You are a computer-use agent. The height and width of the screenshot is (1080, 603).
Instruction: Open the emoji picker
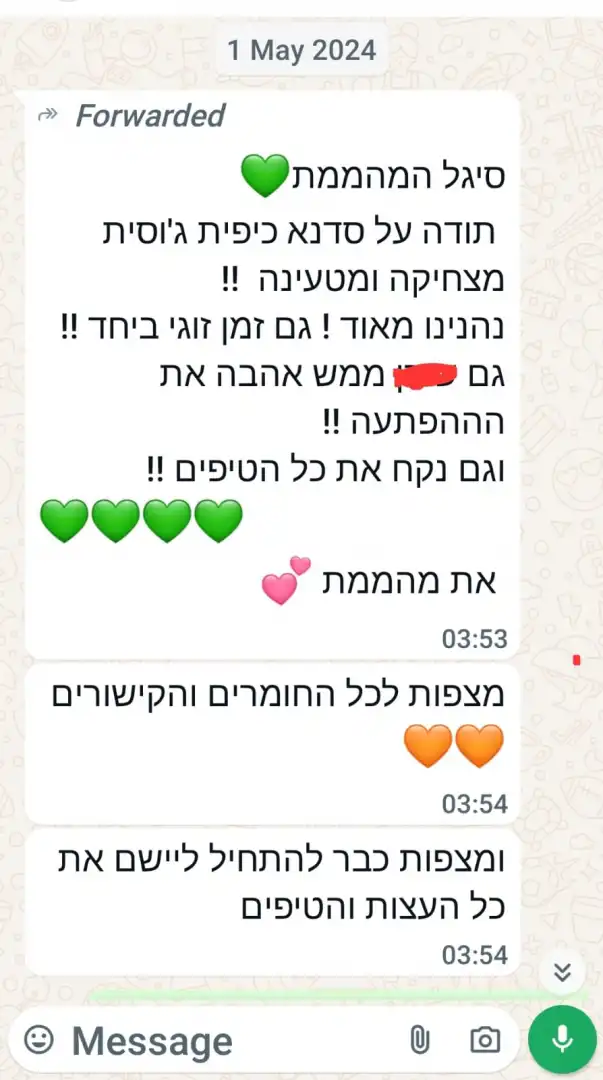pos(38,1040)
